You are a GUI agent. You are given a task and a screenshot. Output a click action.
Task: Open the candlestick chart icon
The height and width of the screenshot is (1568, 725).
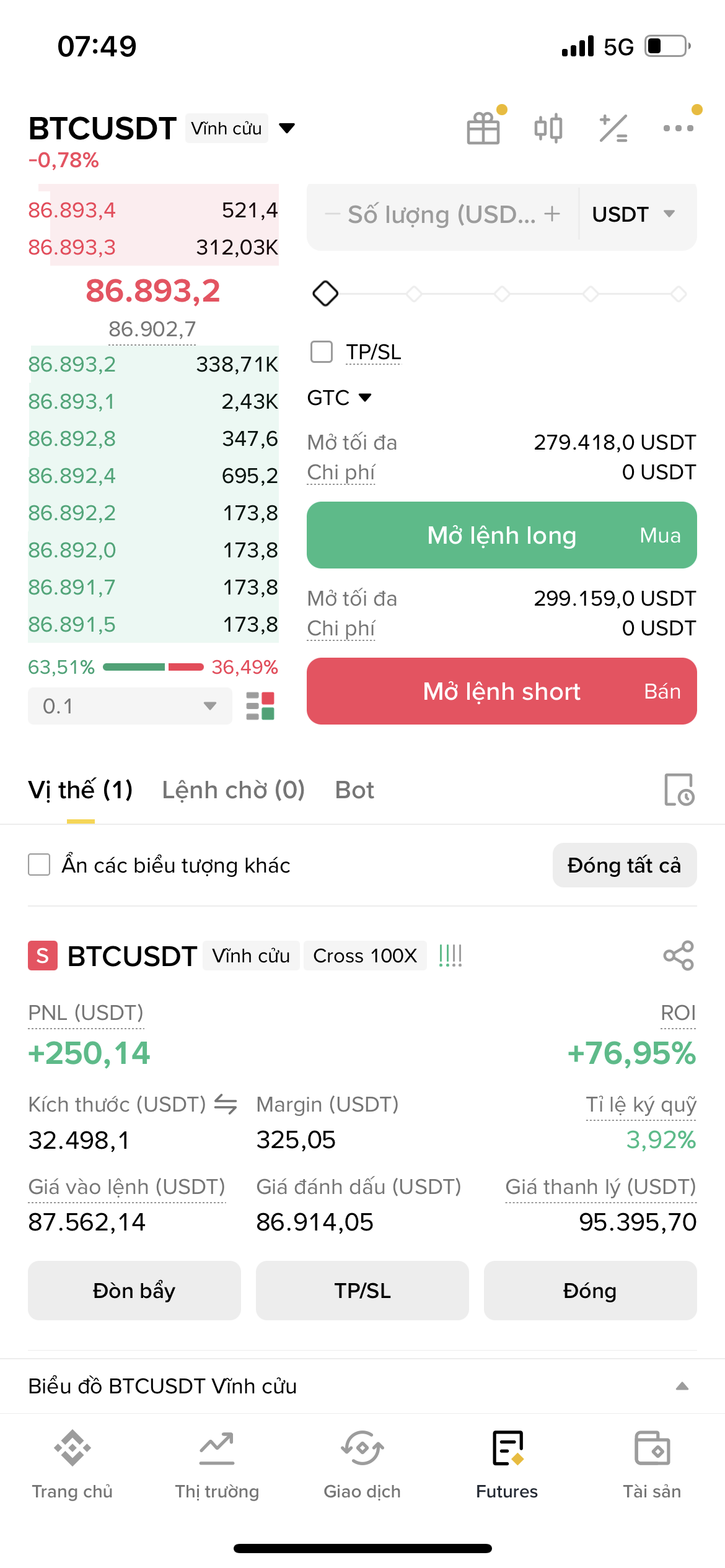pos(548,128)
